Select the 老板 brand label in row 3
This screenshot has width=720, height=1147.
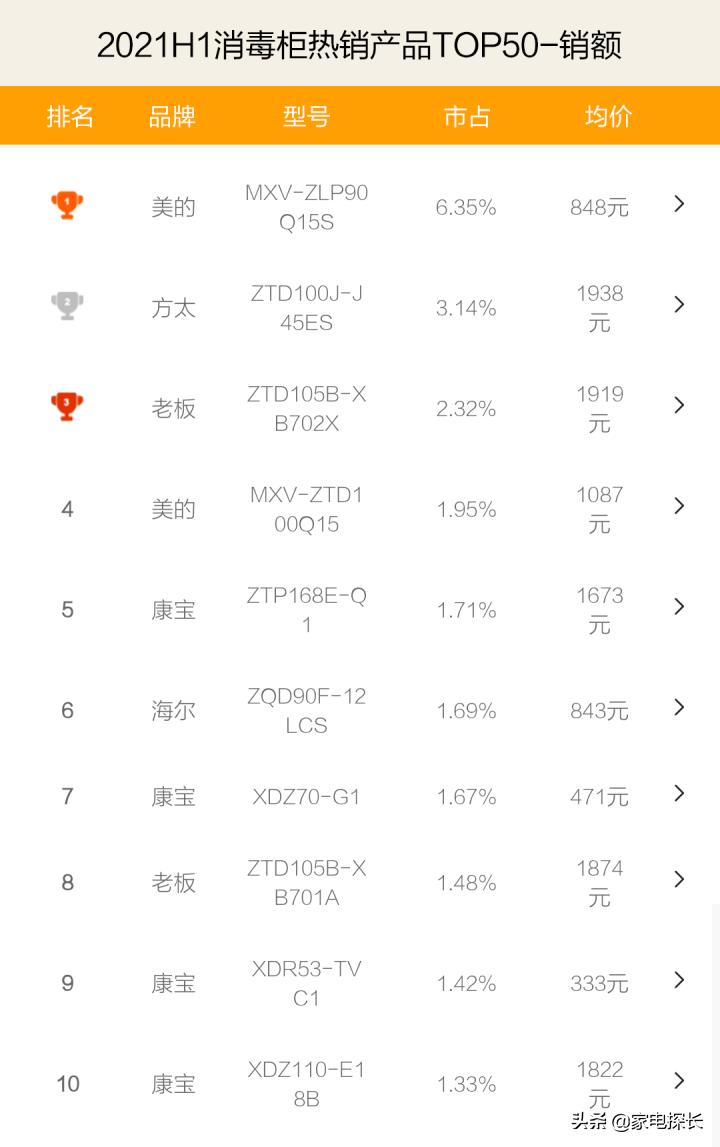coord(173,408)
